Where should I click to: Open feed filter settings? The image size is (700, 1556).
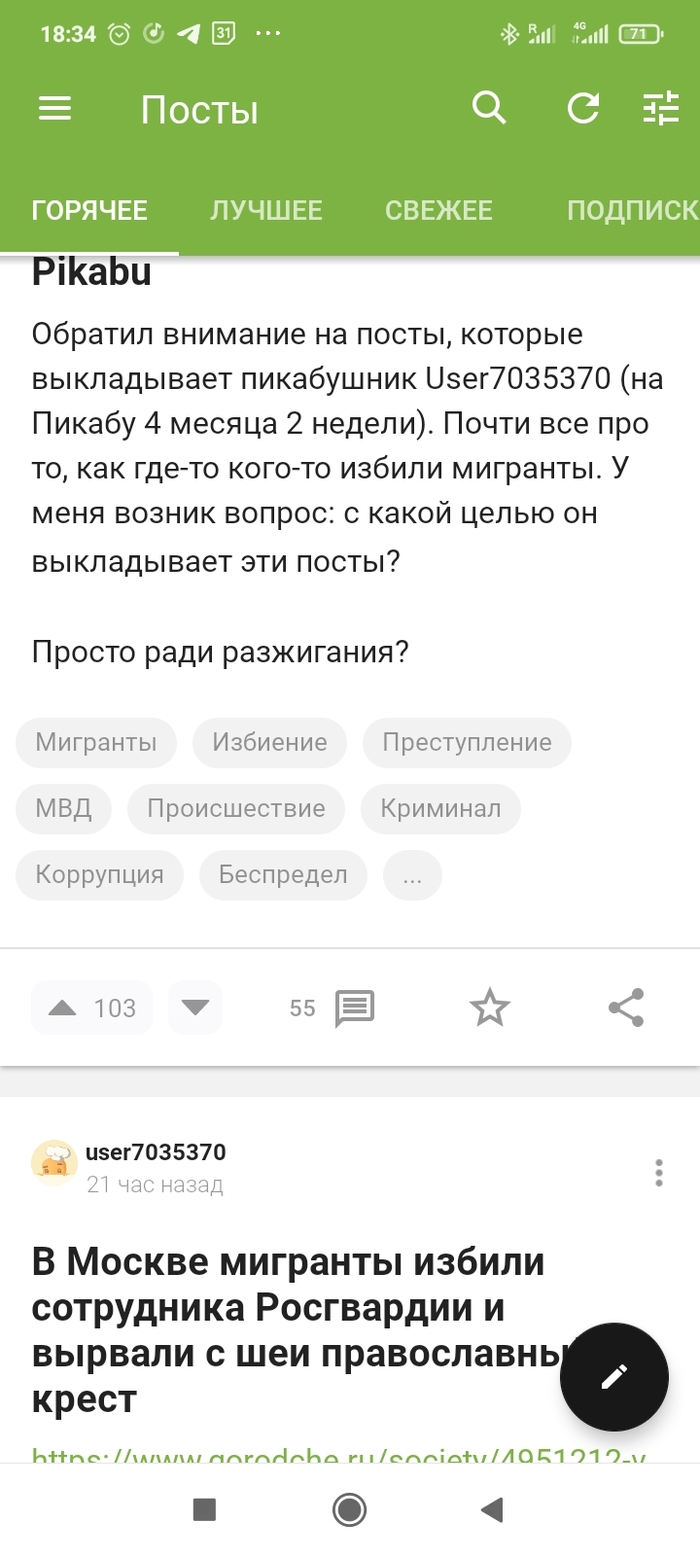point(661,108)
